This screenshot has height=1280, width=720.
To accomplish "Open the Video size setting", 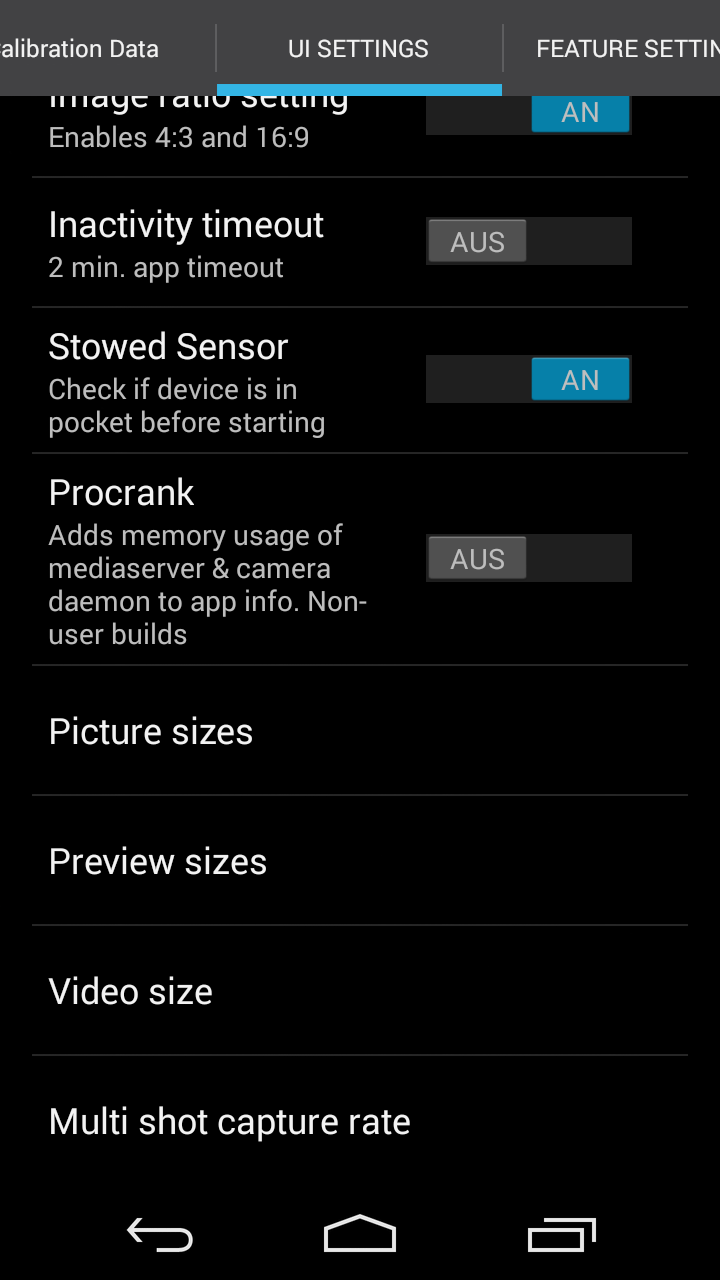I will (360, 991).
